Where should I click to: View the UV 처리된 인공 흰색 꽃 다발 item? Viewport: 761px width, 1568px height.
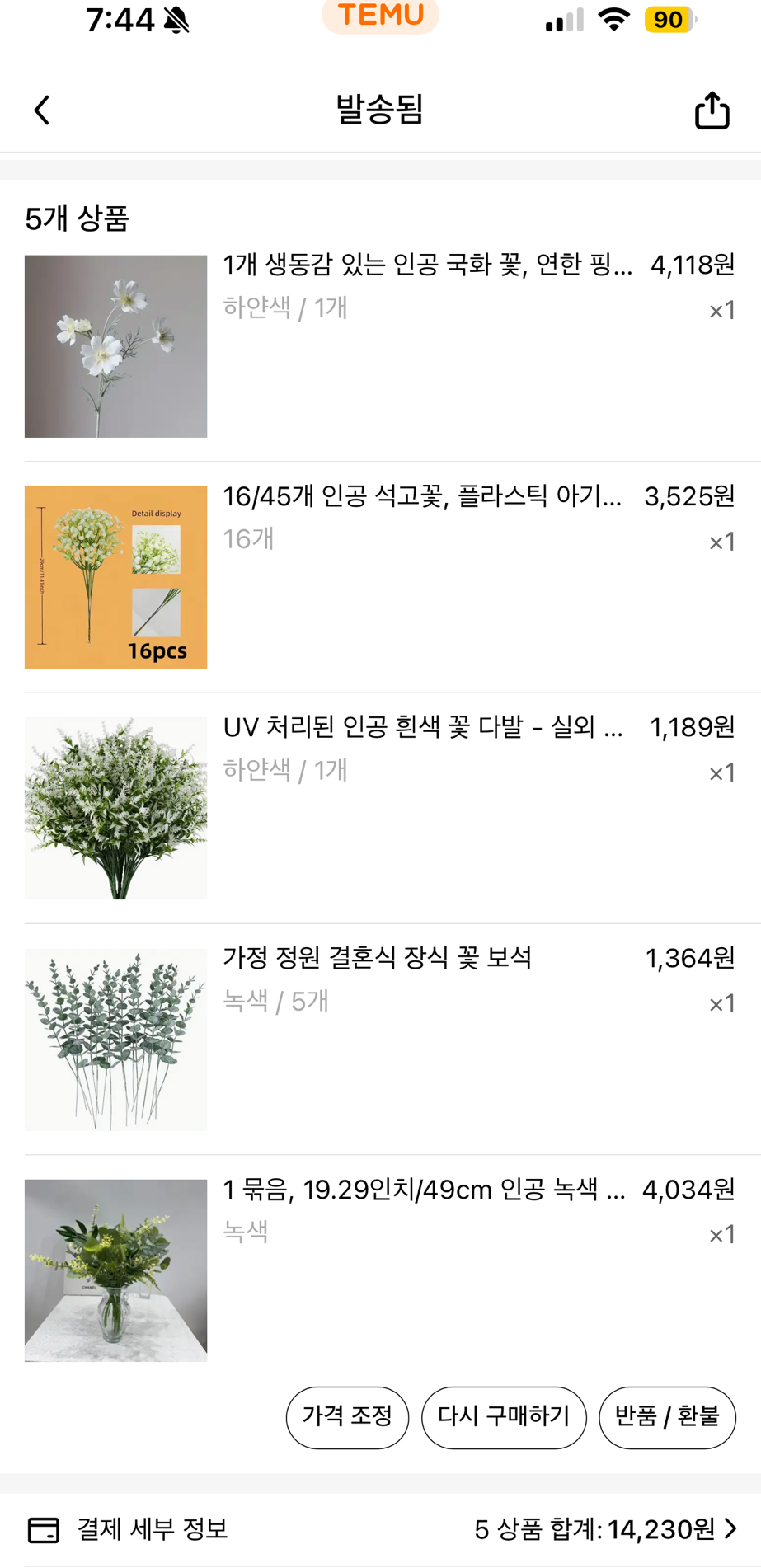point(422,728)
